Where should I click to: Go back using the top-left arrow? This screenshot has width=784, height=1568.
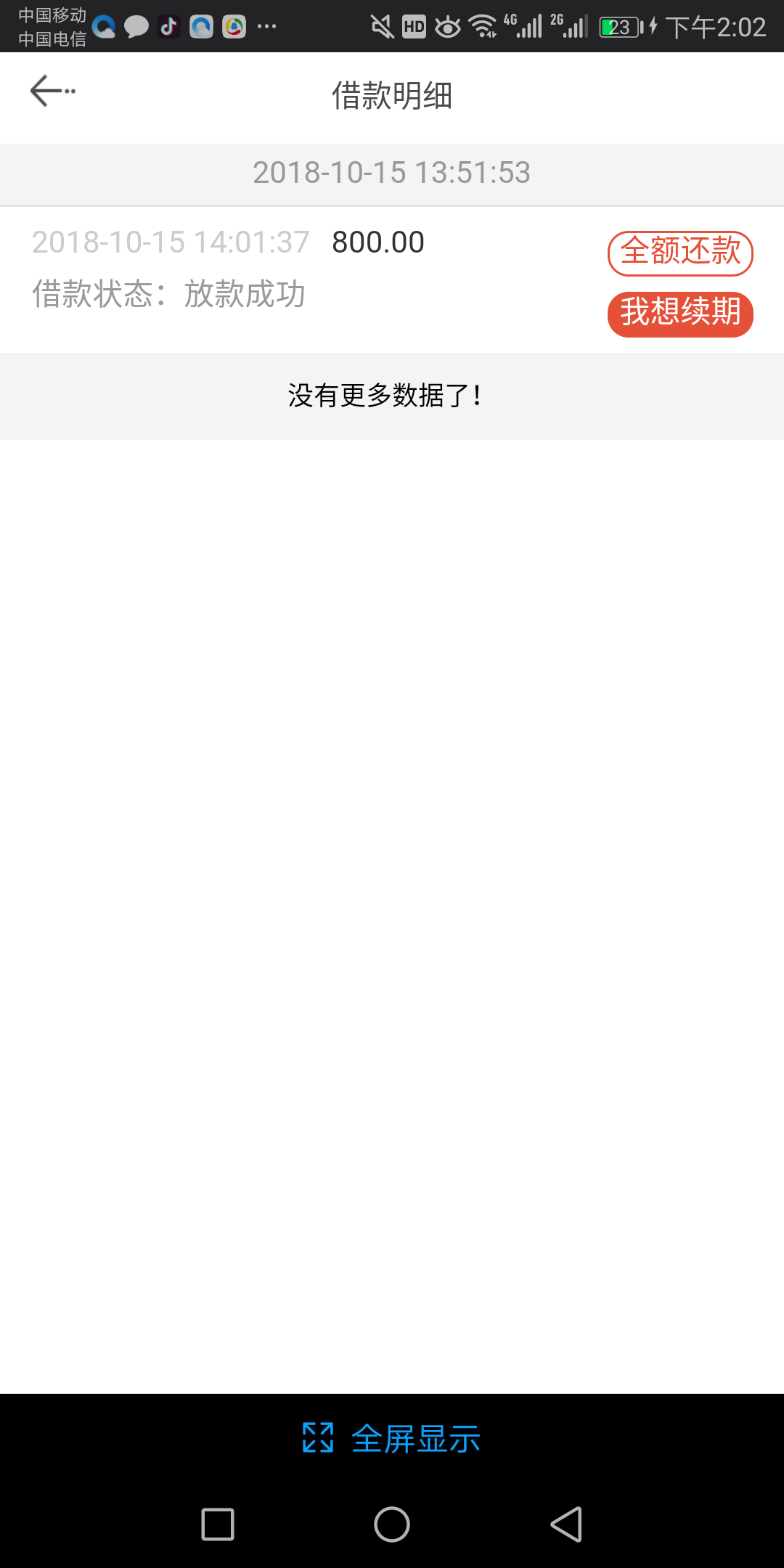pos(52,91)
